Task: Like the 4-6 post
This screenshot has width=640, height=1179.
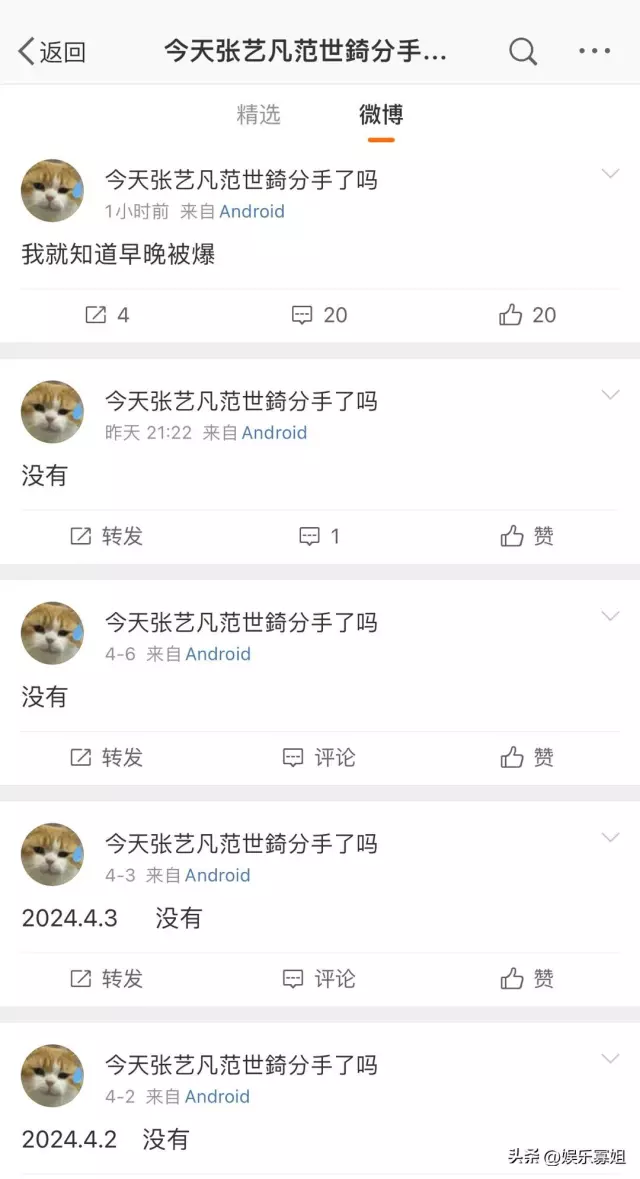Action: pos(527,757)
